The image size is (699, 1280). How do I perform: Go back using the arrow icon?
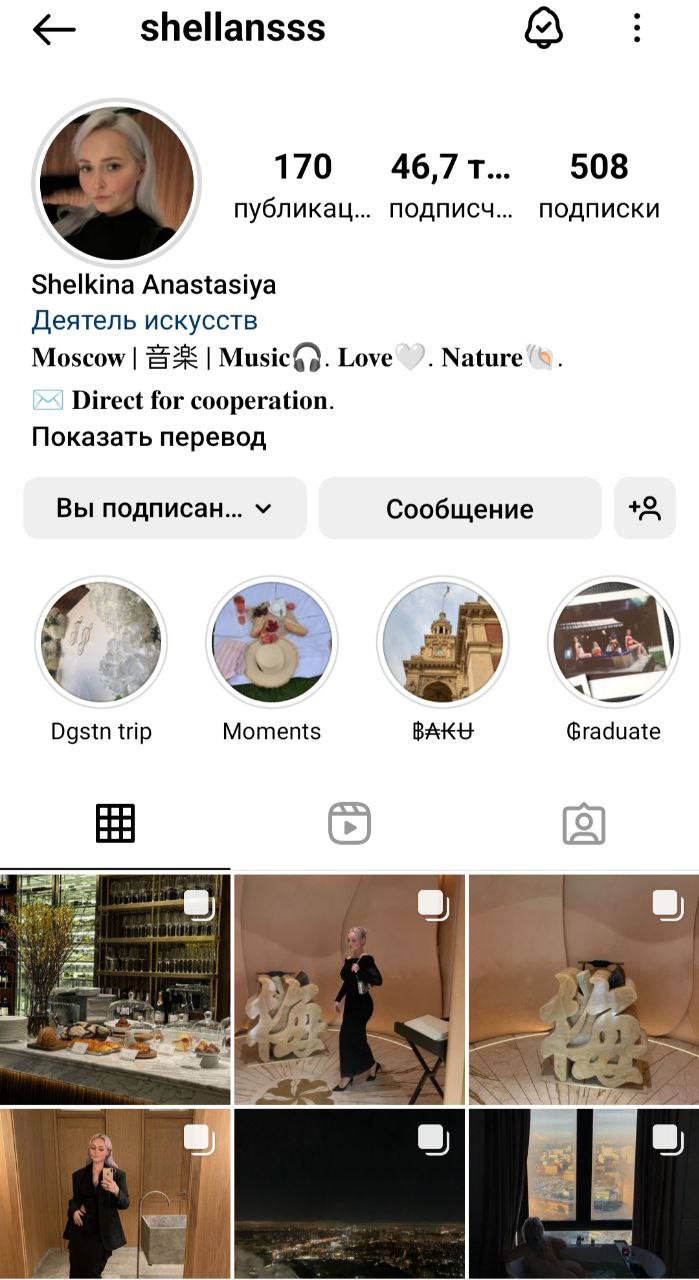(x=54, y=30)
